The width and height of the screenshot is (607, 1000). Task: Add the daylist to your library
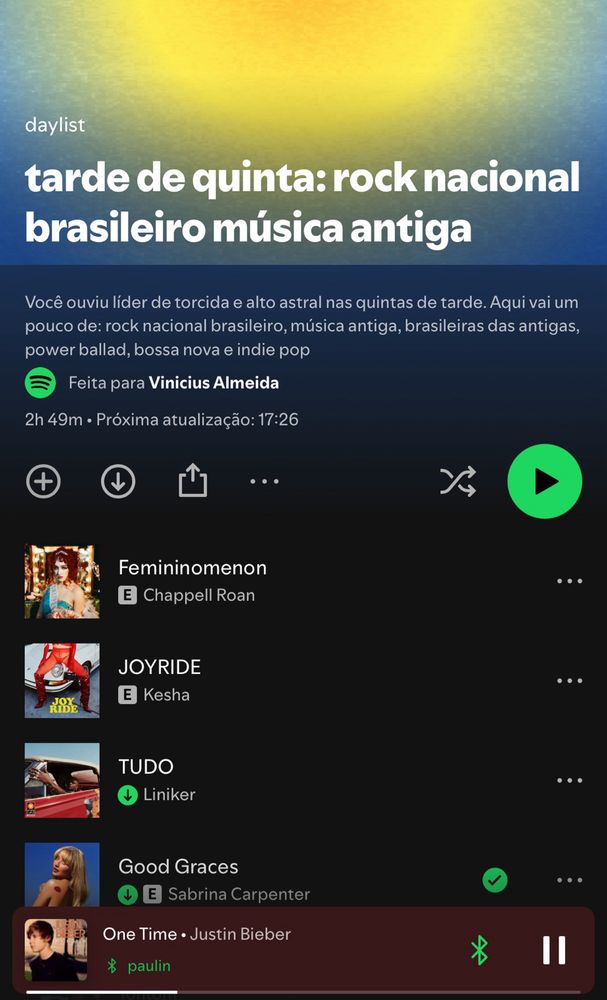pos(43,481)
